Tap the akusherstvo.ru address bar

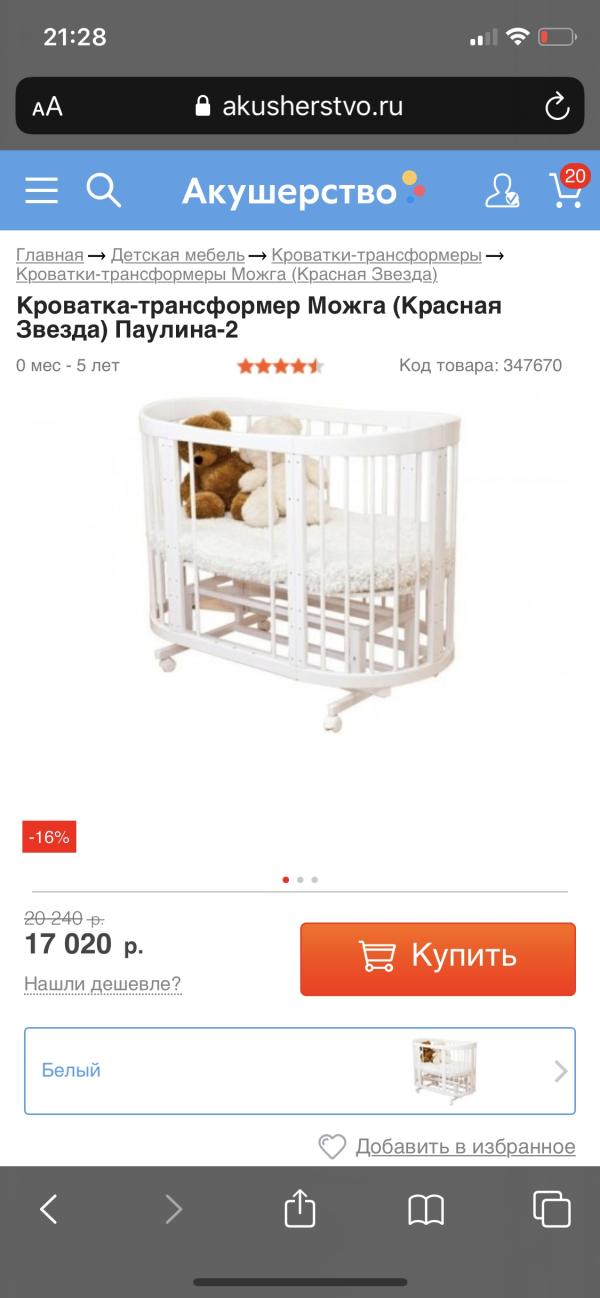pyautogui.click(x=300, y=106)
